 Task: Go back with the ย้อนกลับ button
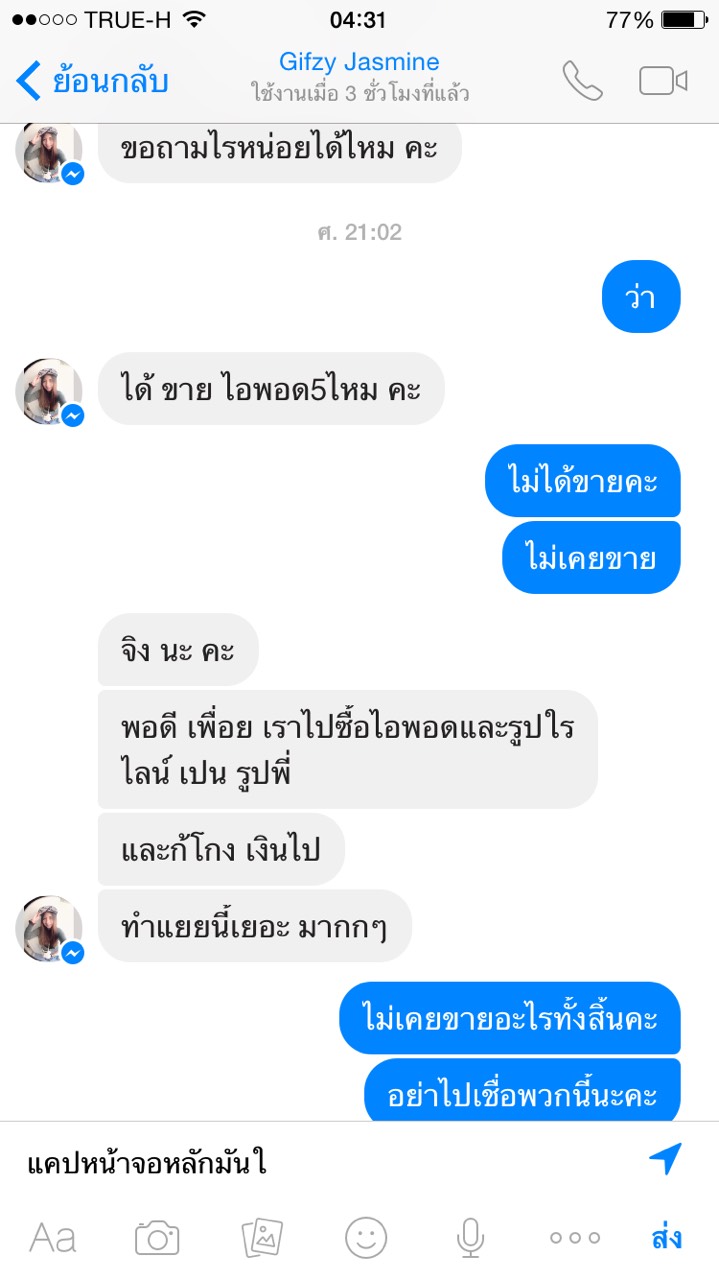(92, 80)
